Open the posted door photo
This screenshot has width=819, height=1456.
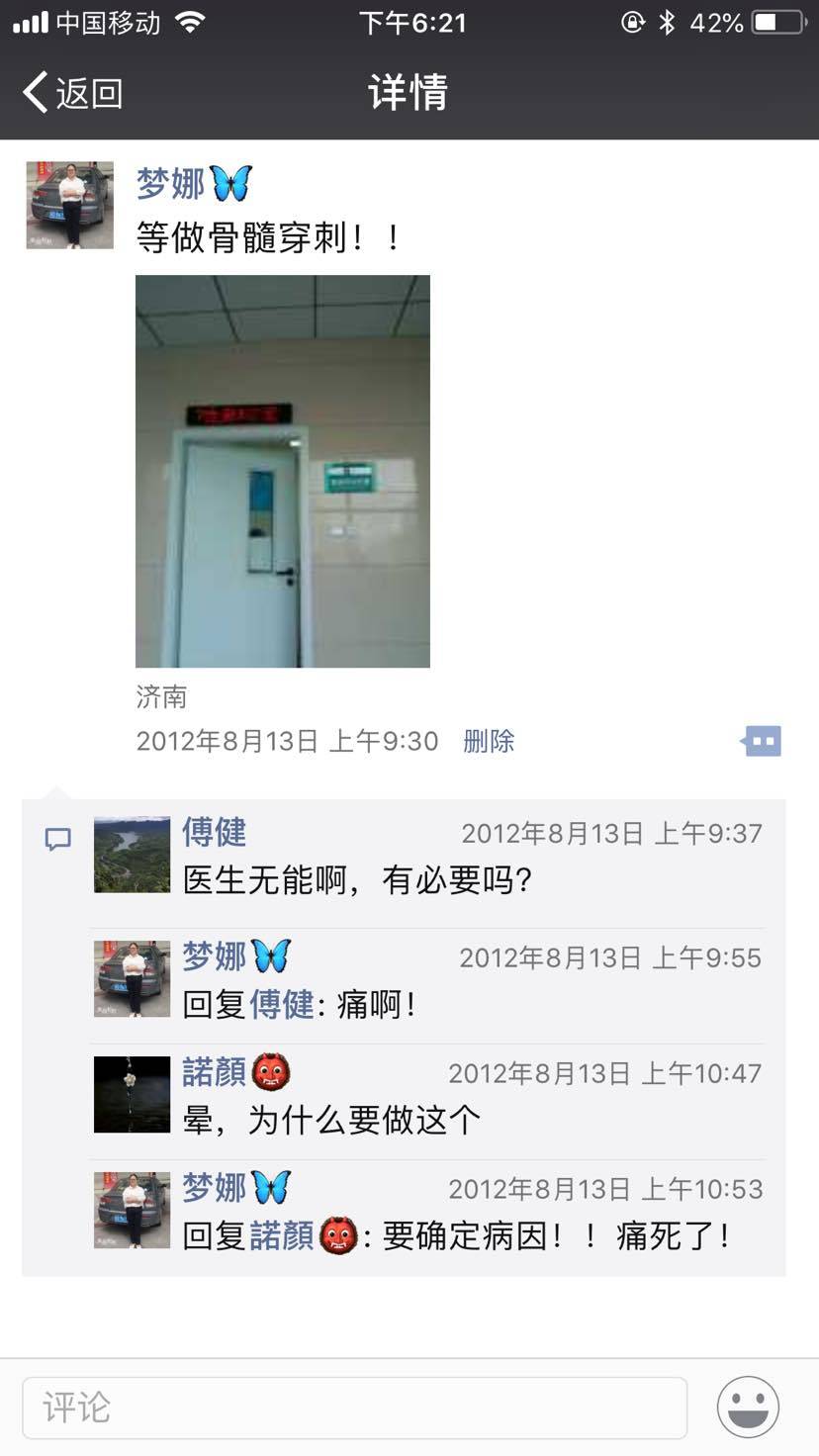[282, 471]
